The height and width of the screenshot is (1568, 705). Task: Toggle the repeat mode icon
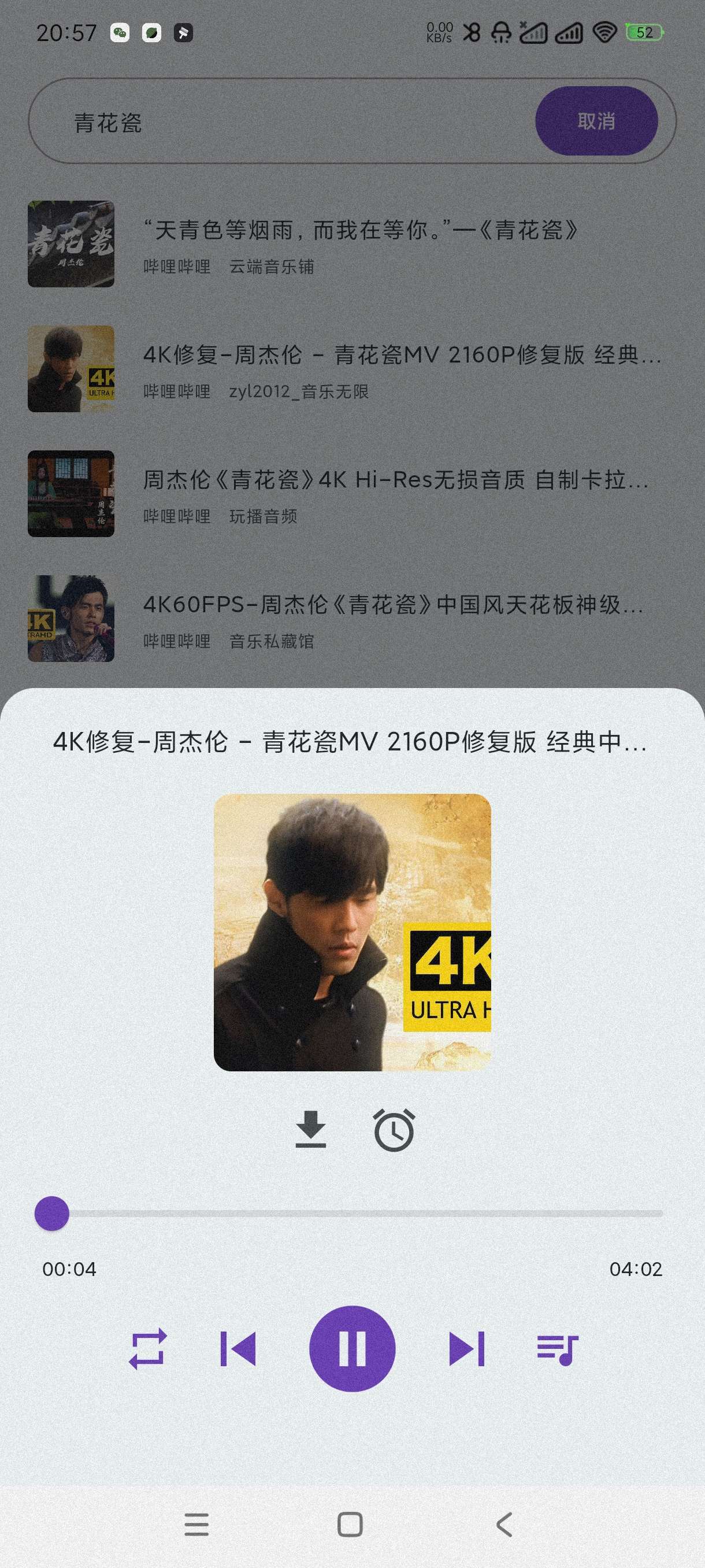[x=148, y=1348]
